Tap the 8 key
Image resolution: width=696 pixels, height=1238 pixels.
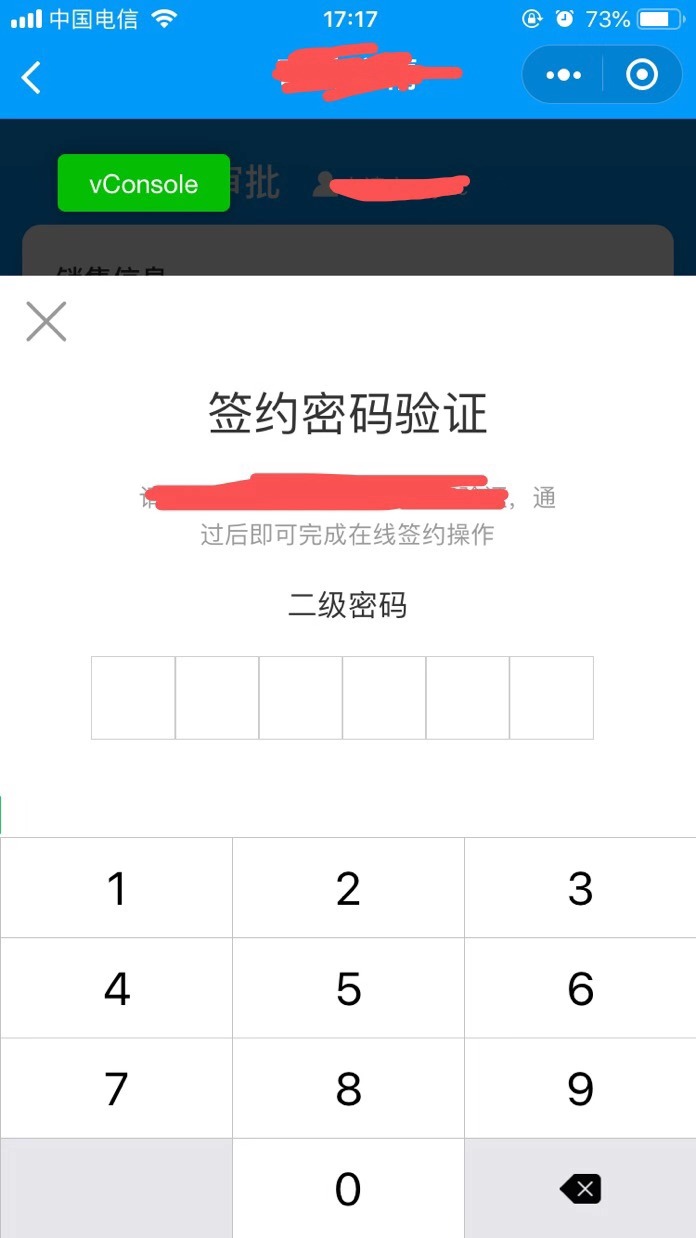pos(348,1089)
